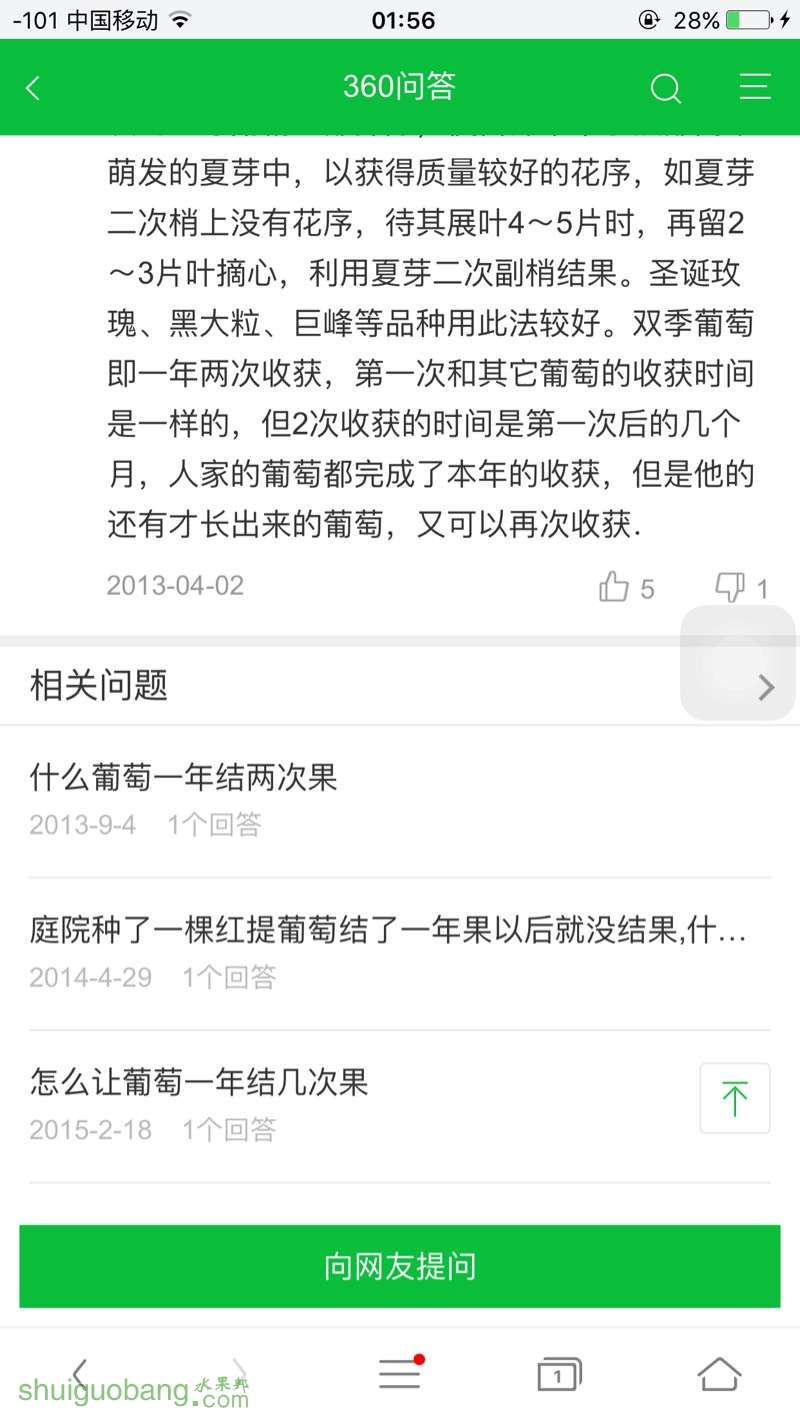Open the hamburger menu in the header
Viewport: 800px width, 1423px height.
[x=755, y=88]
